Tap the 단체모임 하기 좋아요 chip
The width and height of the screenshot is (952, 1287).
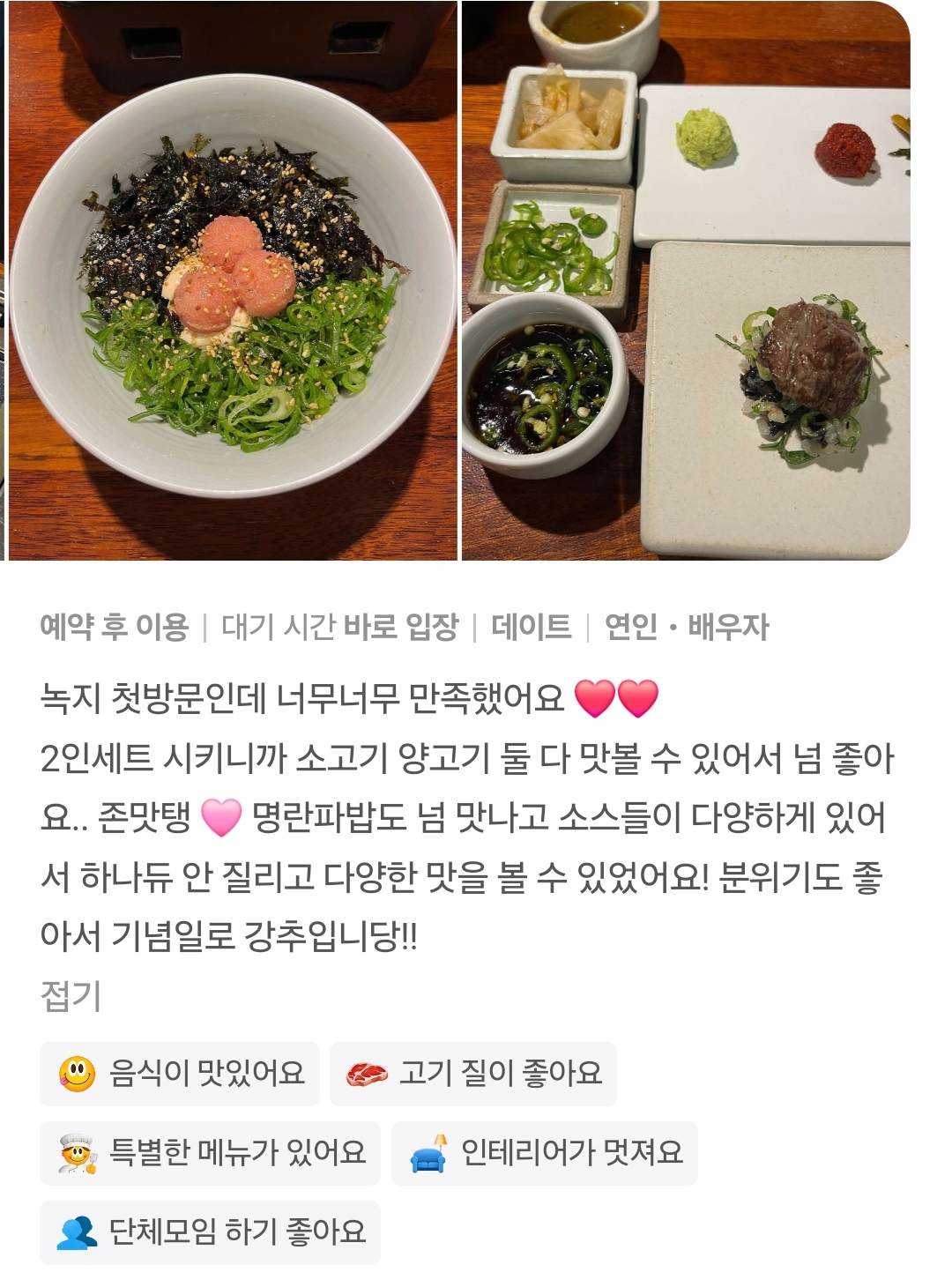210,1232
